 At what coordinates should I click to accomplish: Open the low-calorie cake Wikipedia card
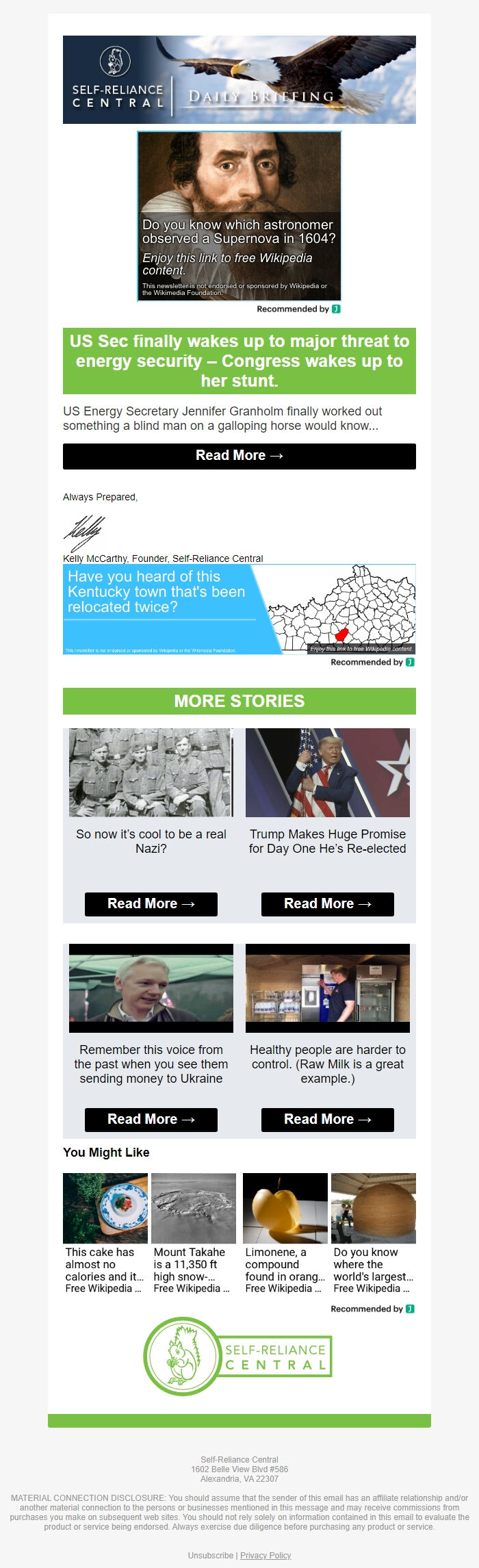[x=105, y=1233]
